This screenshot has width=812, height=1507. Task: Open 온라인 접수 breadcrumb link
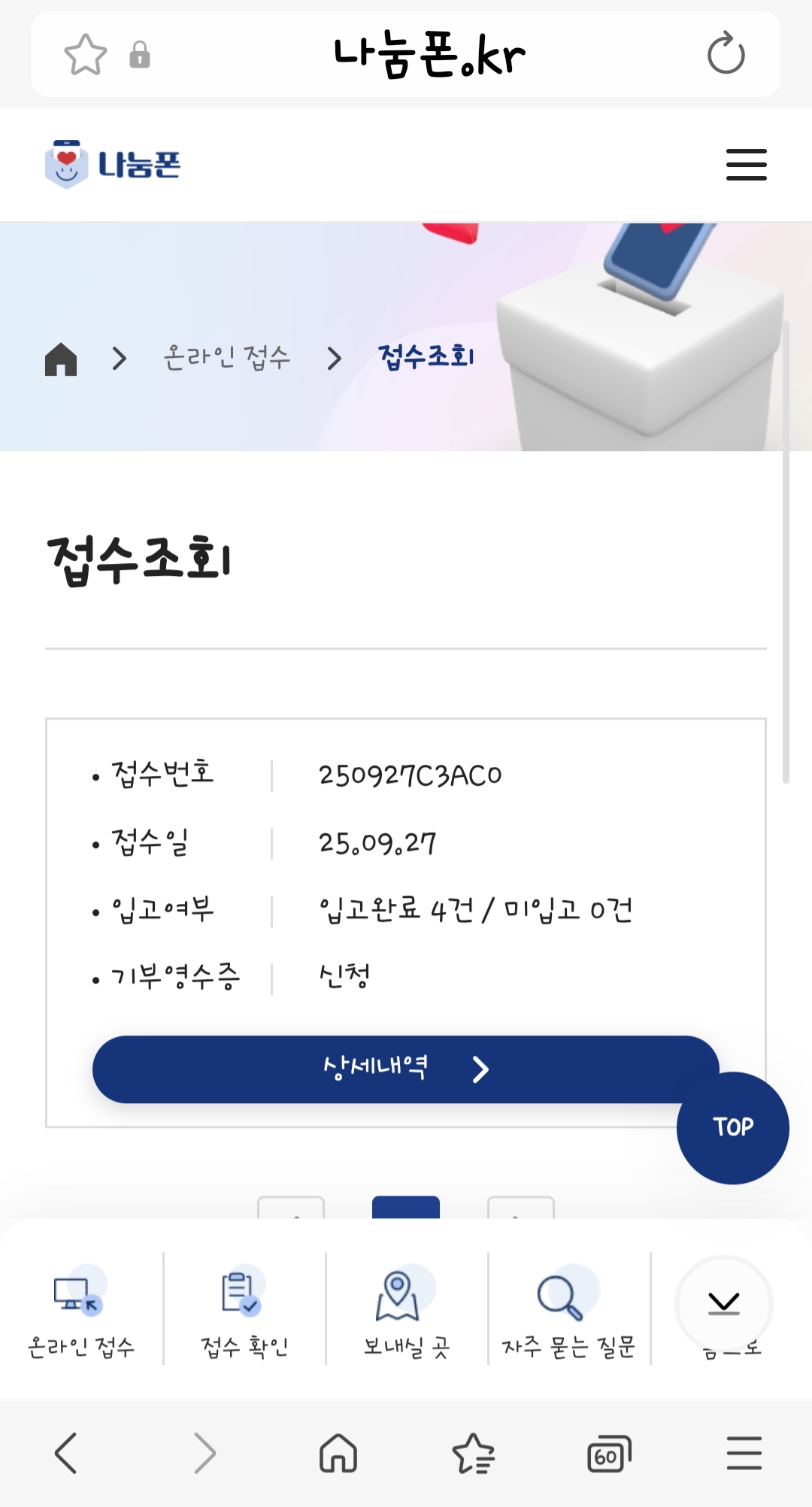click(227, 358)
